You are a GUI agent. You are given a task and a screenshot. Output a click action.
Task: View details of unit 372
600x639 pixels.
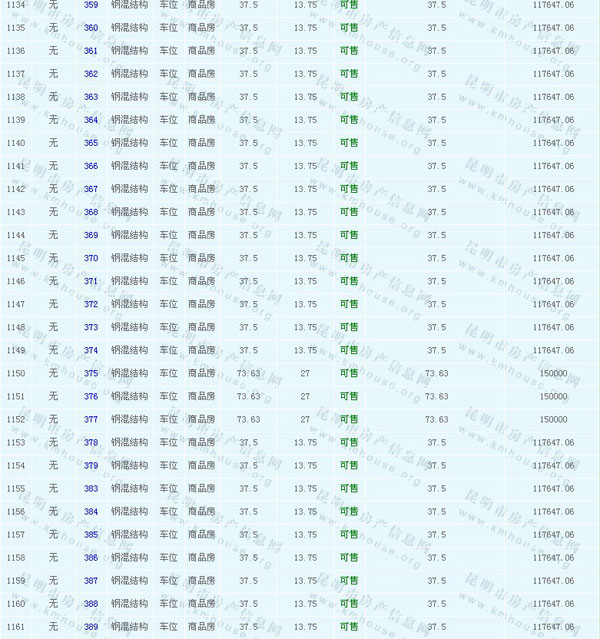tap(91, 304)
